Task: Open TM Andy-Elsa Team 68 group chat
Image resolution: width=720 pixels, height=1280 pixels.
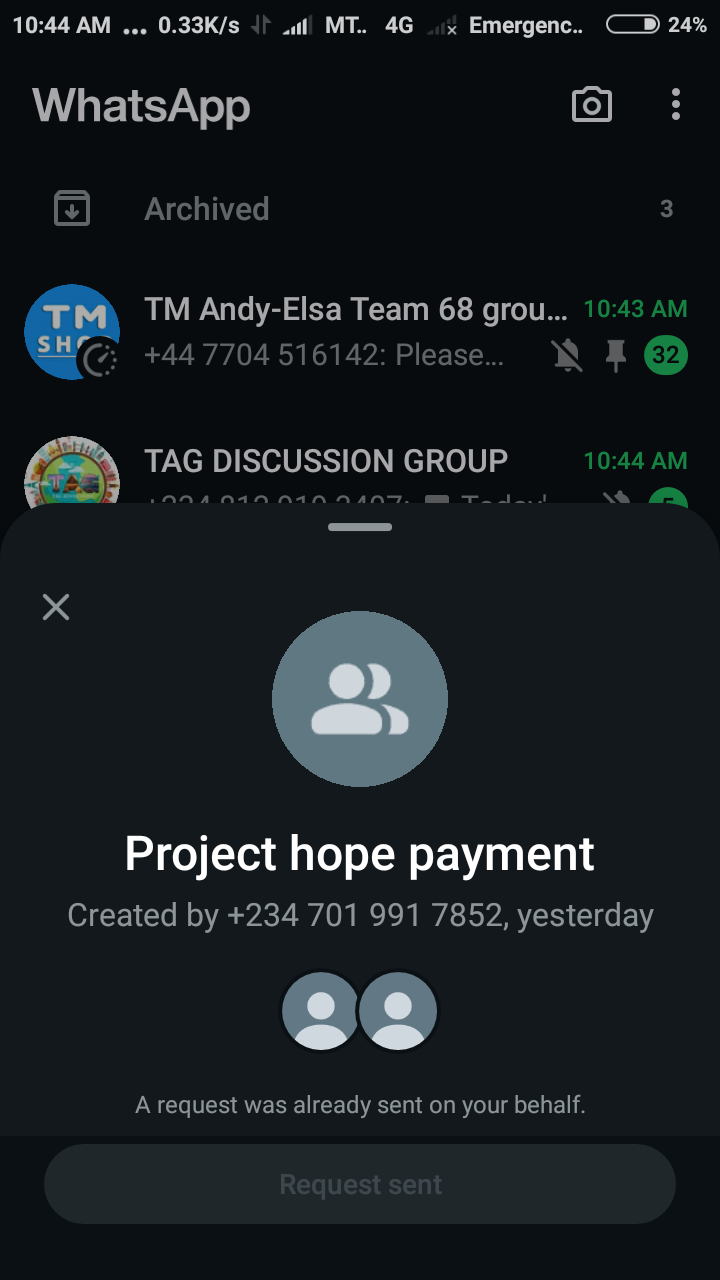Action: point(355,332)
